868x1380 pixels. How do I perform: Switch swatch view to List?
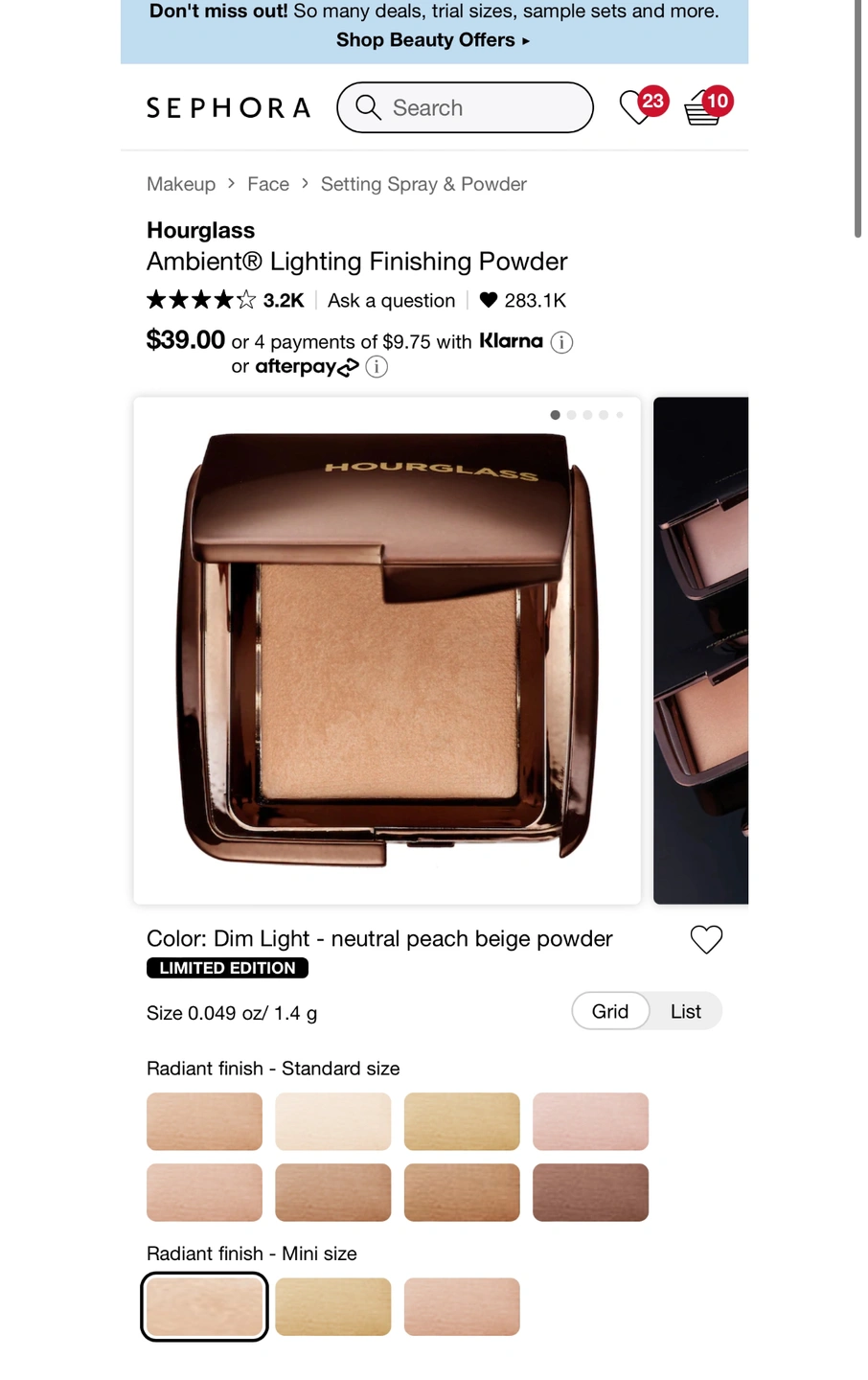click(x=685, y=1011)
